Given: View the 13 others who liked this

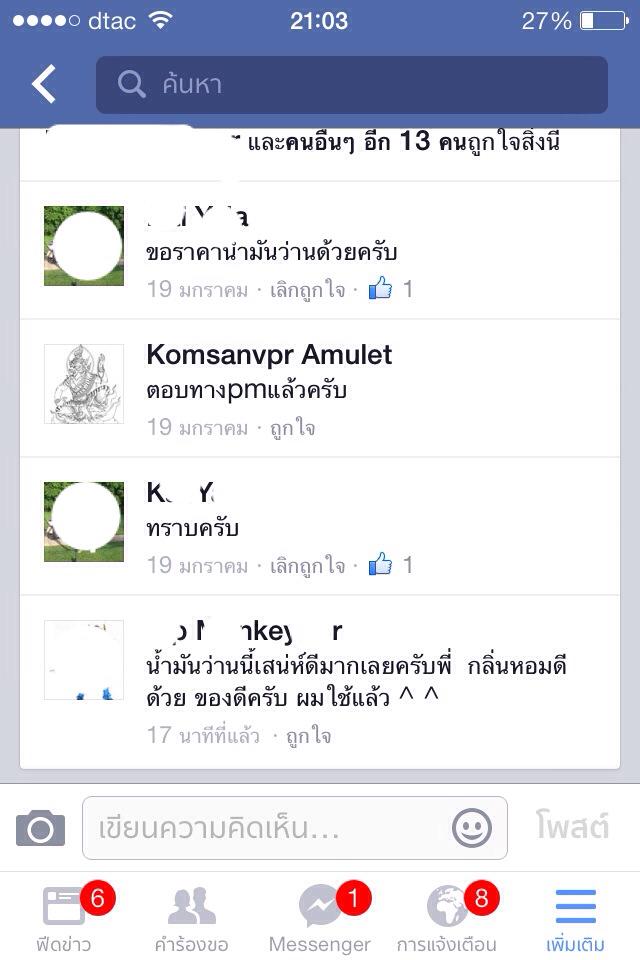Looking at the screenshot, I should (x=378, y=143).
